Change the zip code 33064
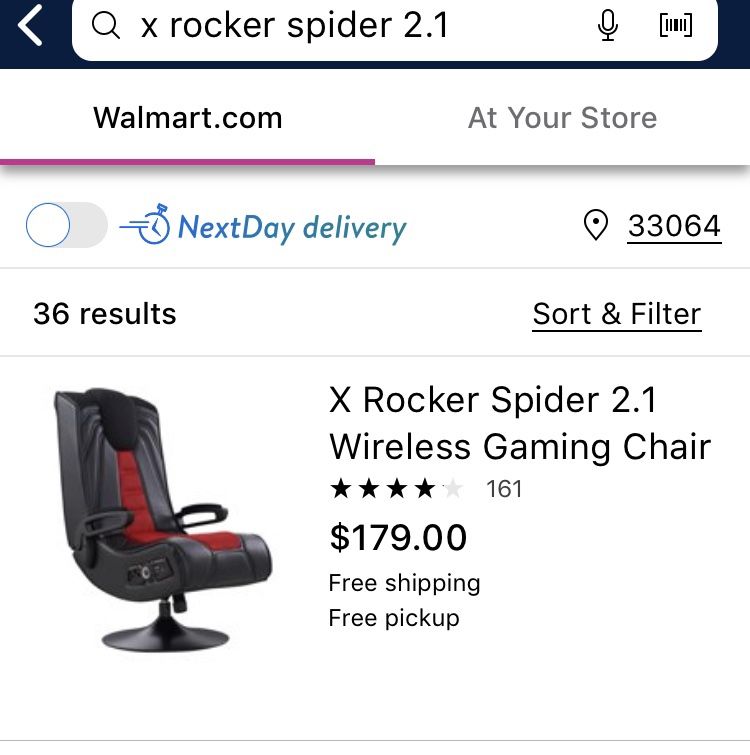Viewport: 750px width, 755px height. pos(673,226)
